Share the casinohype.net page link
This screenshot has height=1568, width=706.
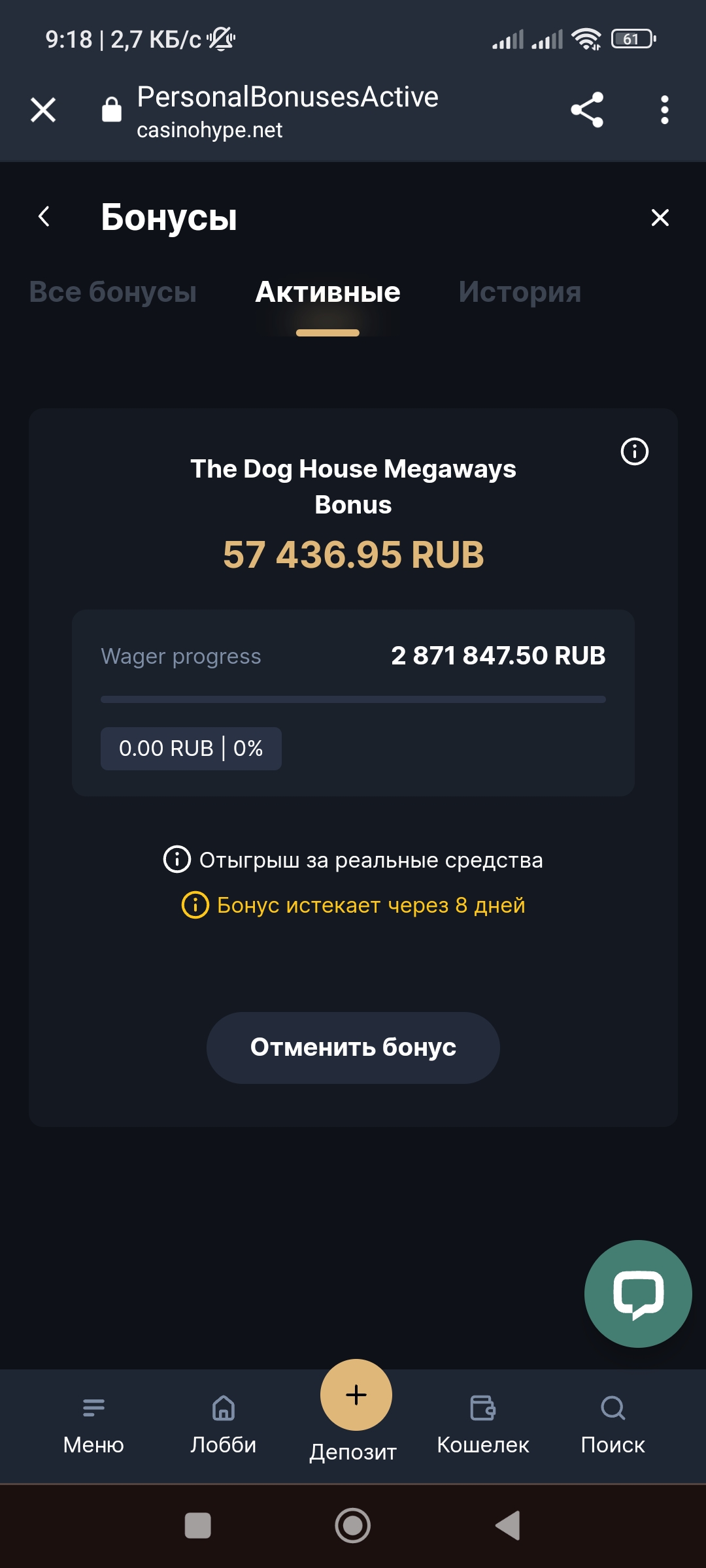(586, 110)
